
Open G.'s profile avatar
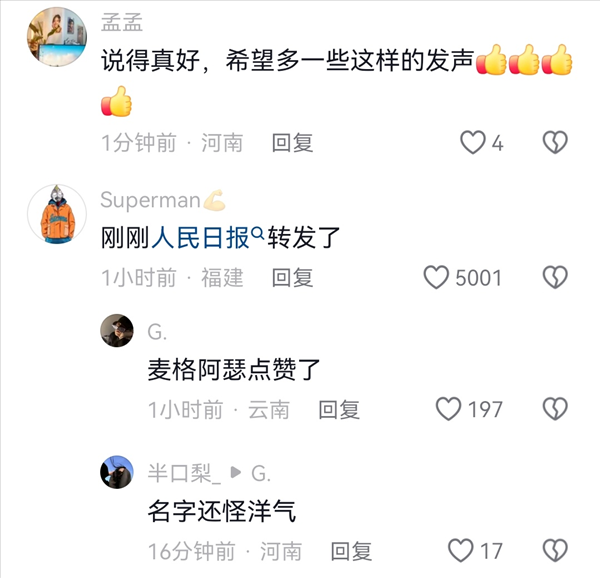point(117,331)
